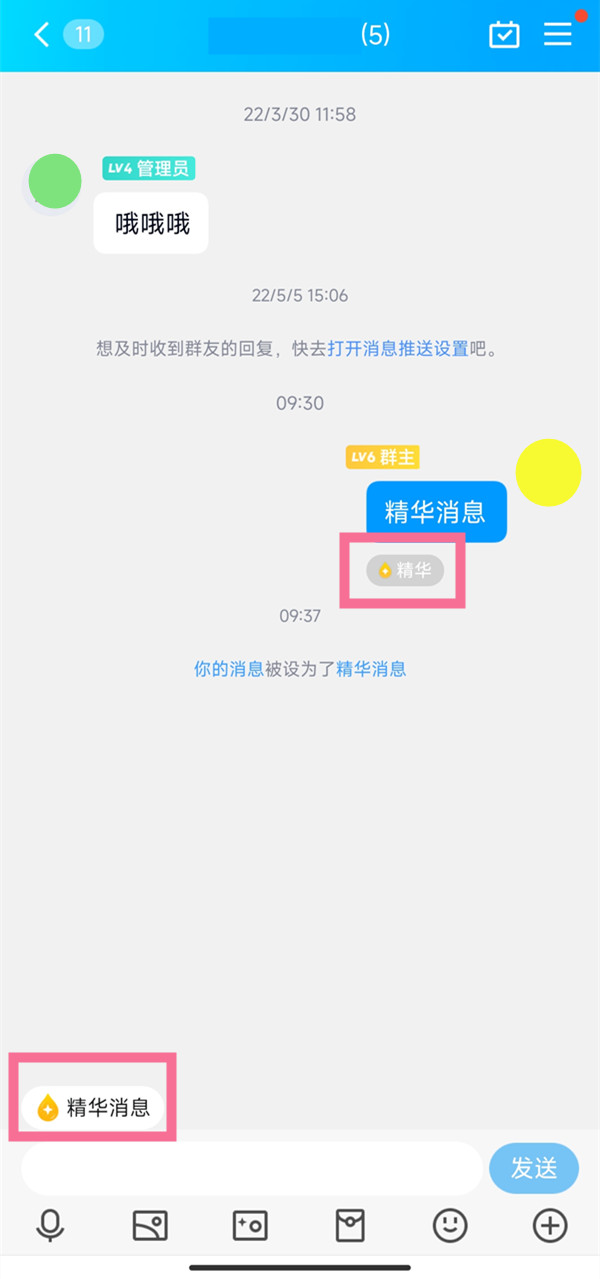Focus the message text input field
Viewport: 600px width, 1279px height.
(252, 1168)
